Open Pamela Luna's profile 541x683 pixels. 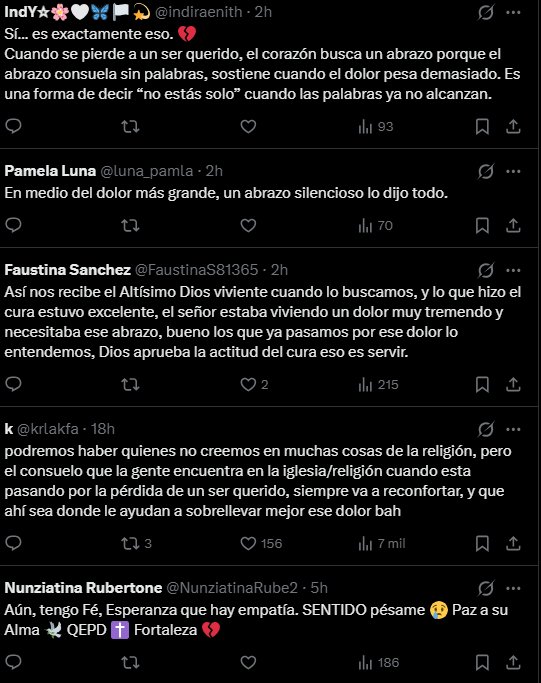tap(50, 171)
